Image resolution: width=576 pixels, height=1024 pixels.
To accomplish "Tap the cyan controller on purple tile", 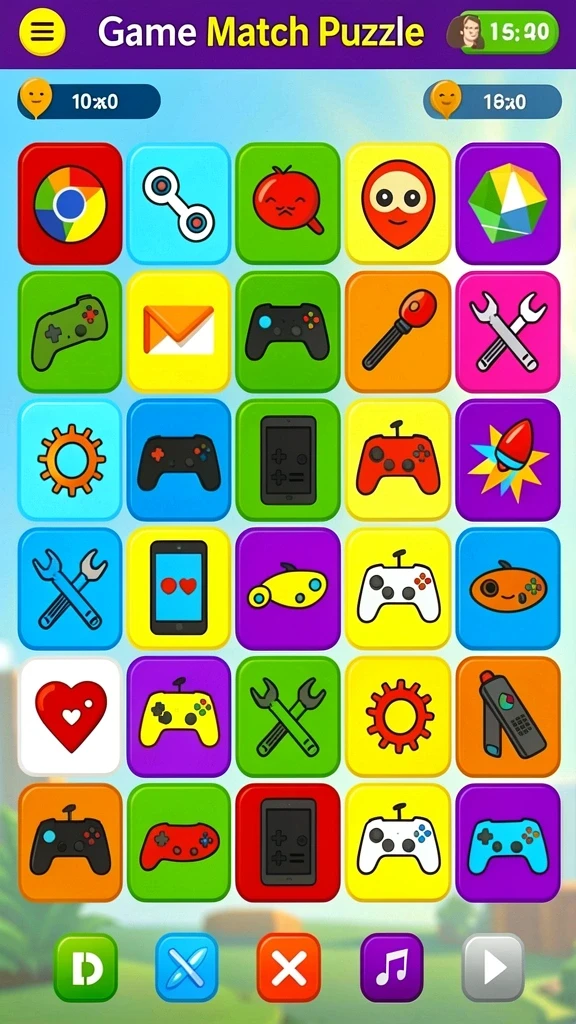I will (508, 843).
